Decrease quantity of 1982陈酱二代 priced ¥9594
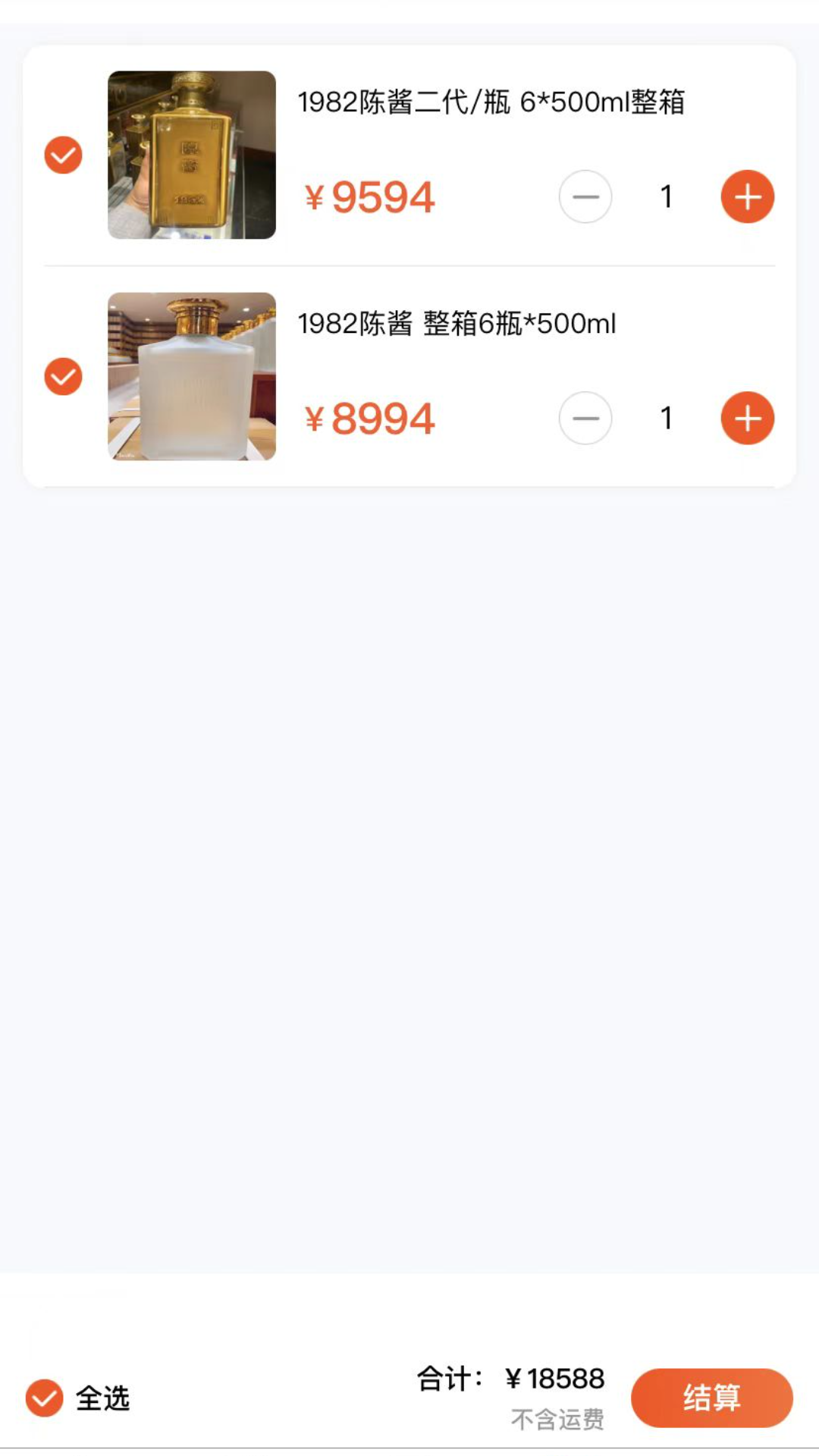This screenshot has height=1456, width=819. [x=585, y=196]
